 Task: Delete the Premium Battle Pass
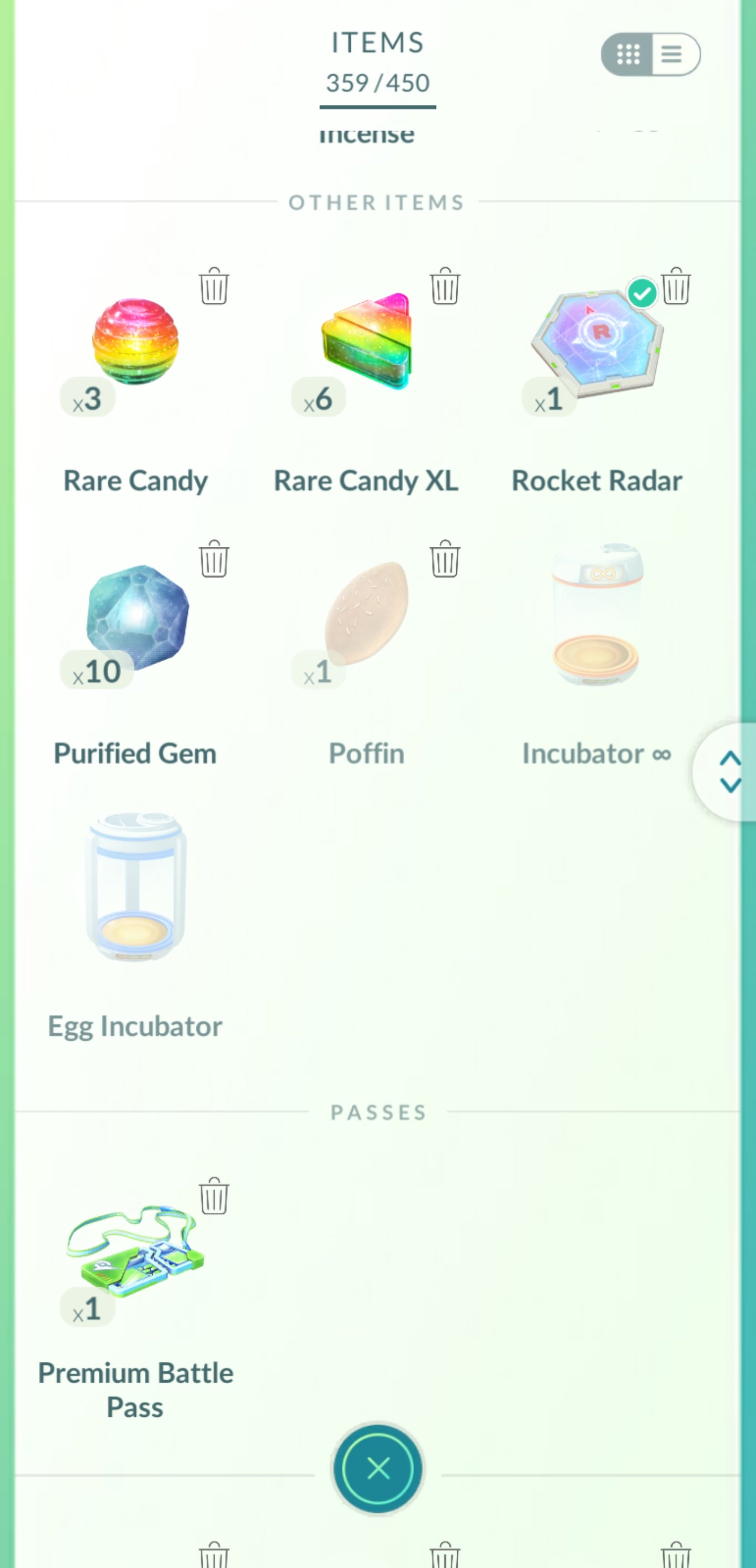(214, 1196)
